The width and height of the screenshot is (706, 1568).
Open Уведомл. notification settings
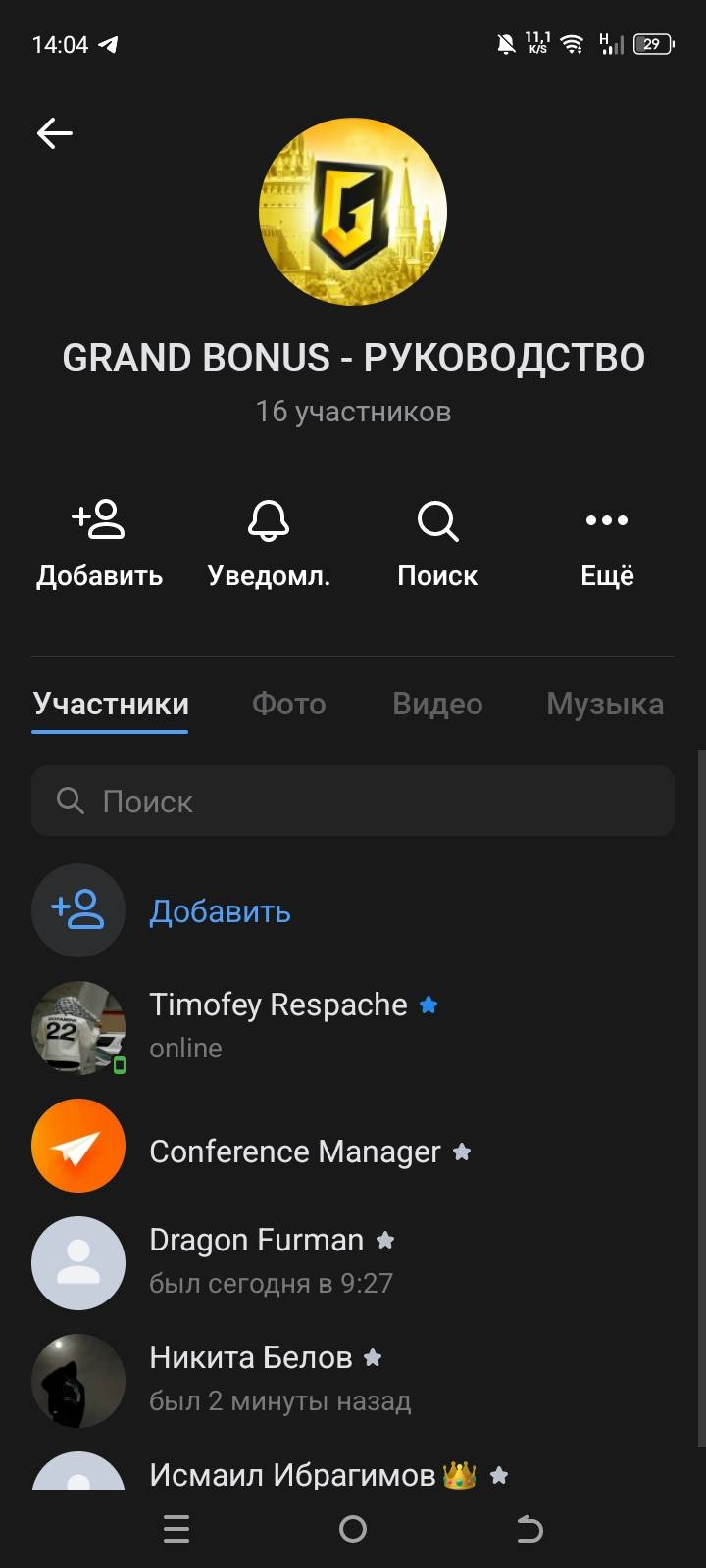(x=269, y=544)
